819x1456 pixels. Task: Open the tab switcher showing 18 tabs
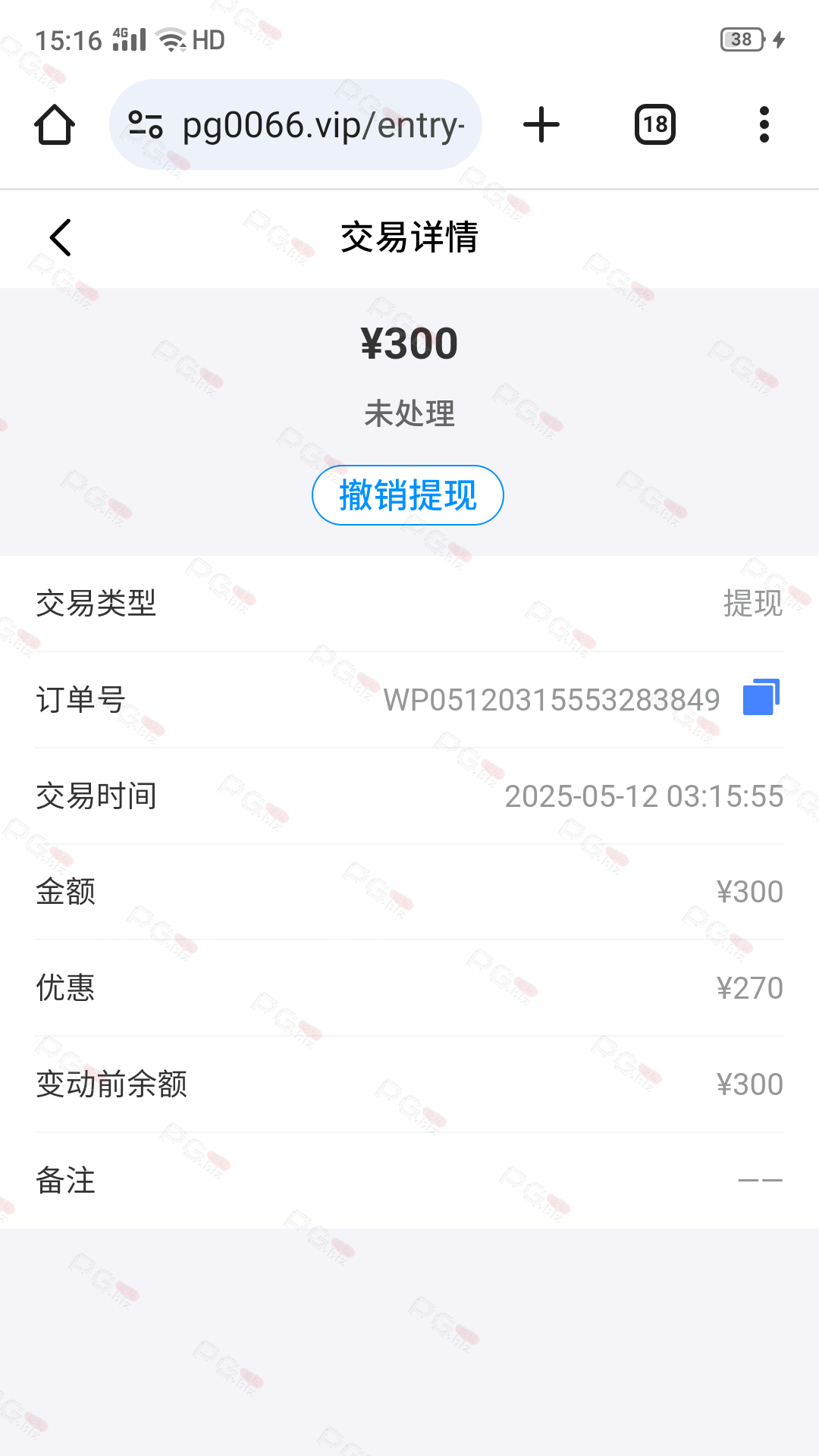(x=655, y=124)
